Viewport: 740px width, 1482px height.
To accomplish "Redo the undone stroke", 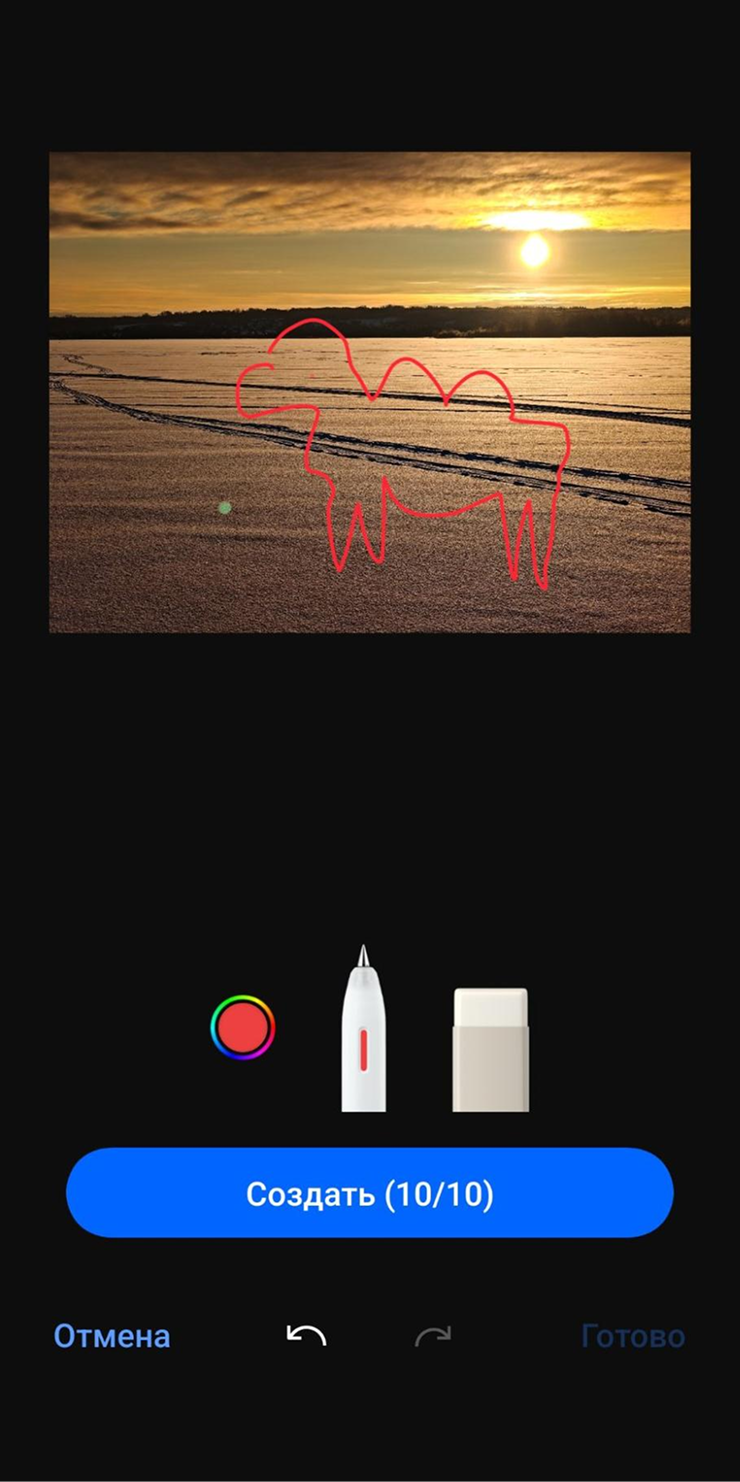I will click(x=433, y=1335).
